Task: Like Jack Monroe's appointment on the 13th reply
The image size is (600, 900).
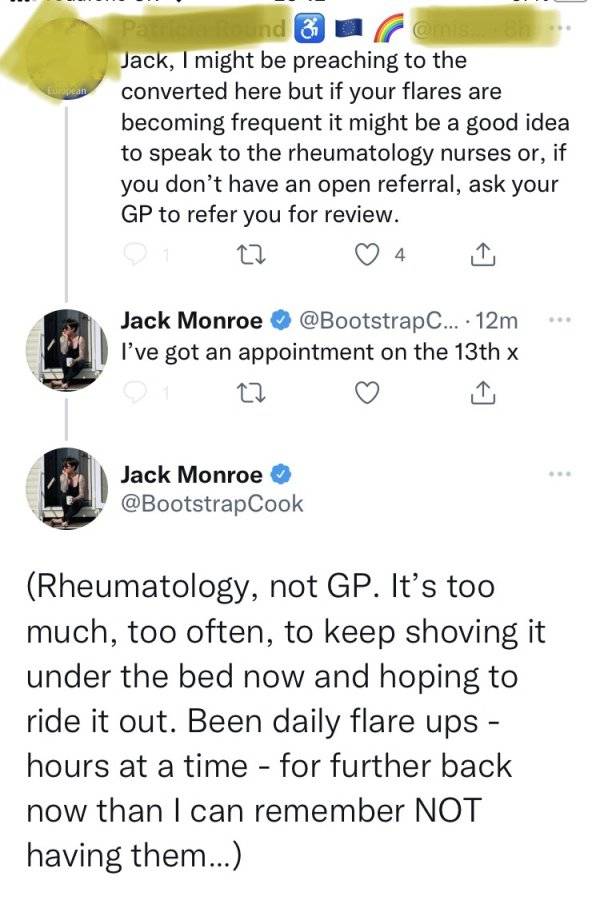Action: pyautogui.click(x=367, y=393)
